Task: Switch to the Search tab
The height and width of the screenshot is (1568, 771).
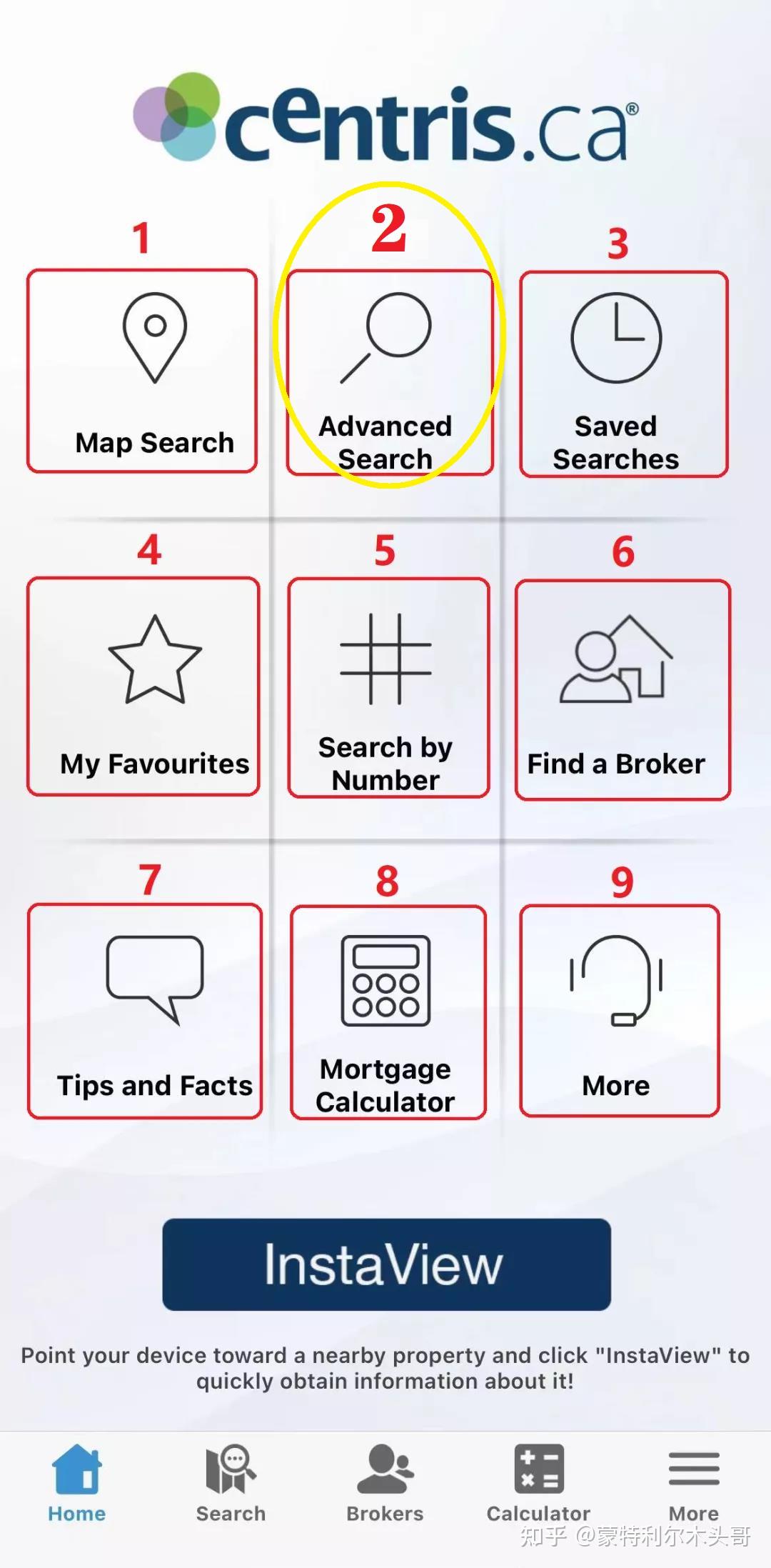Action: [x=231, y=1482]
